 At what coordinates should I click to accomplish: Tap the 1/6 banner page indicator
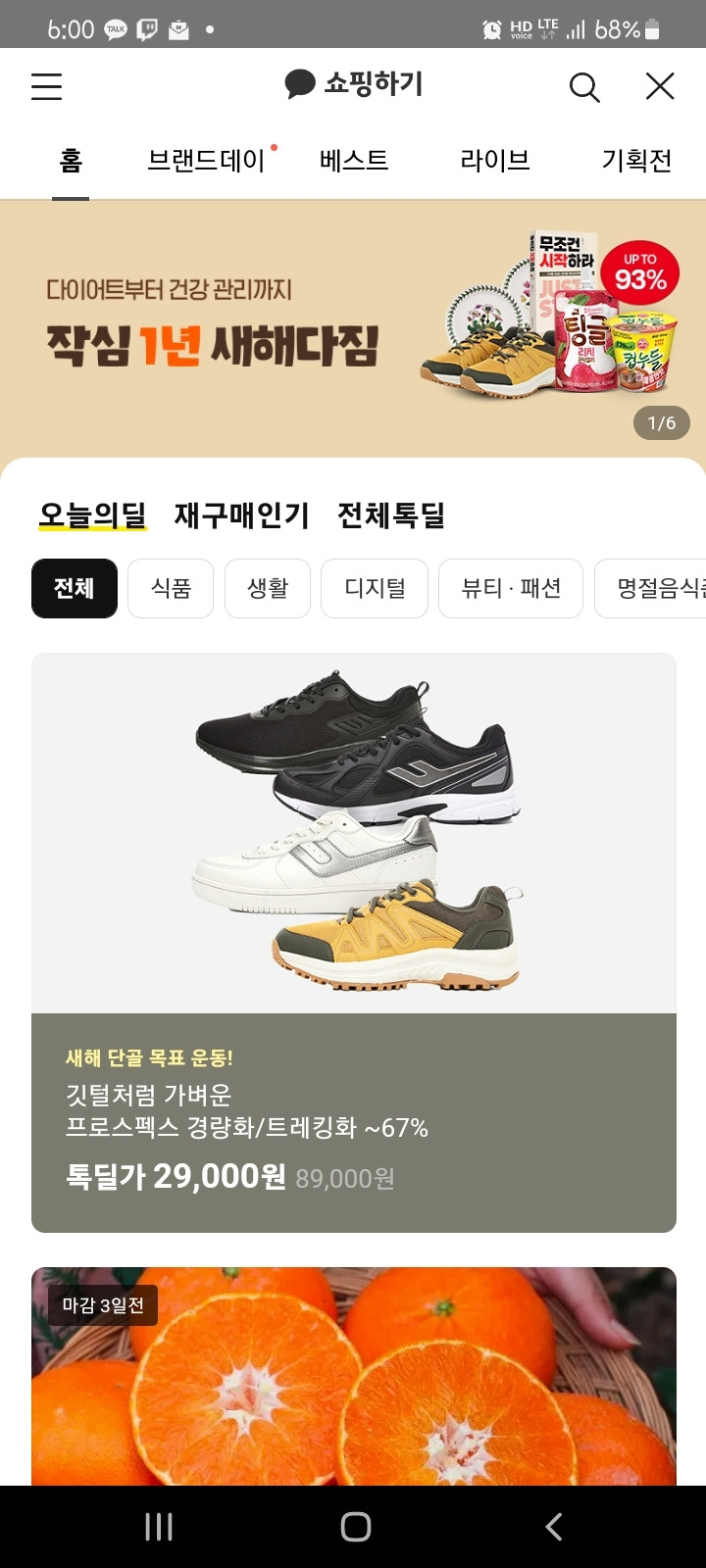659,423
